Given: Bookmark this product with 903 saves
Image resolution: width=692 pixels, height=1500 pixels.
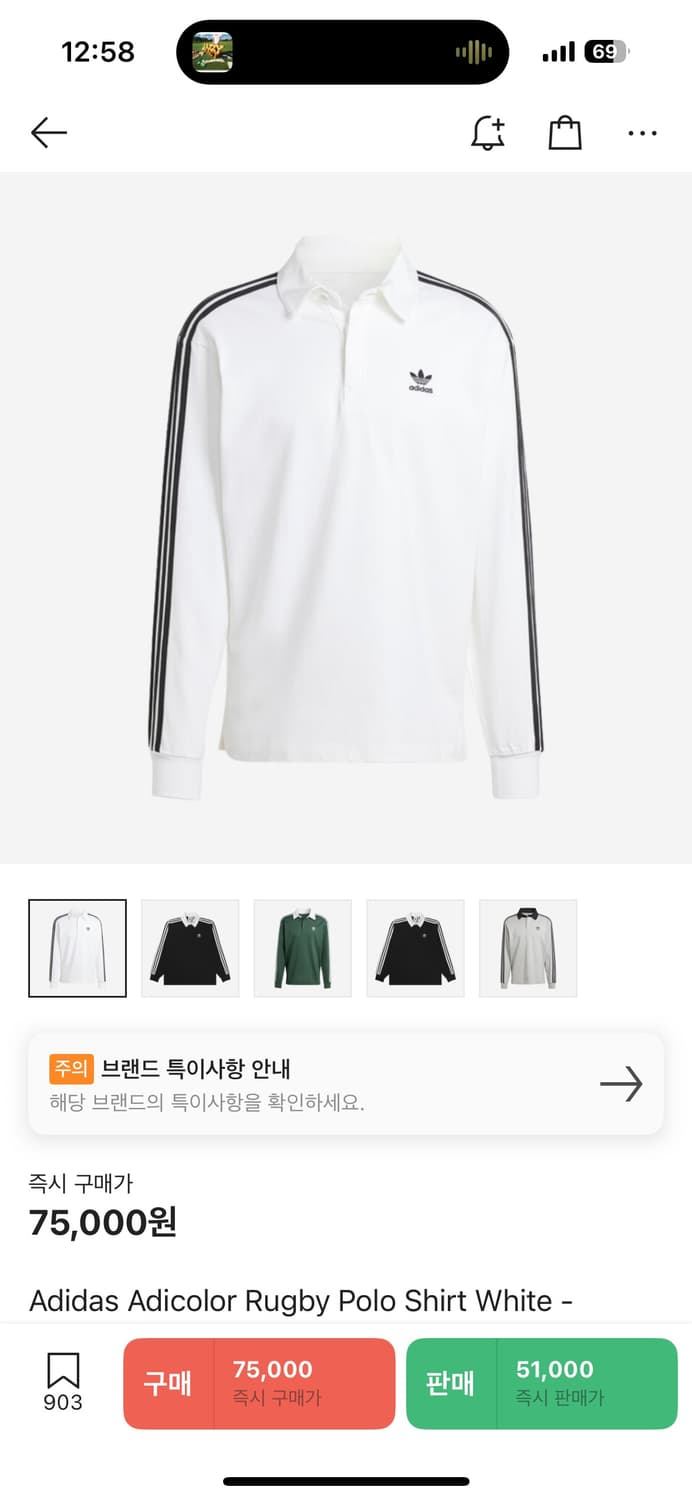Looking at the screenshot, I should [x=63, y=1382].
